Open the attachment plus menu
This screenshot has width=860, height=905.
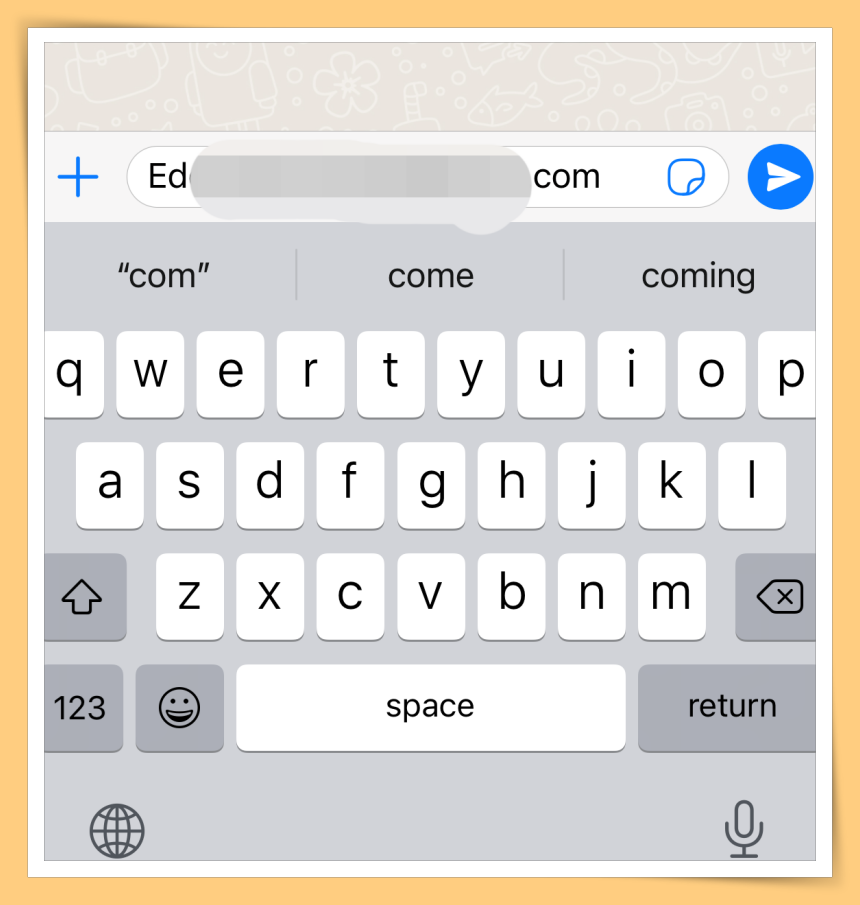(x=78, y=178)
